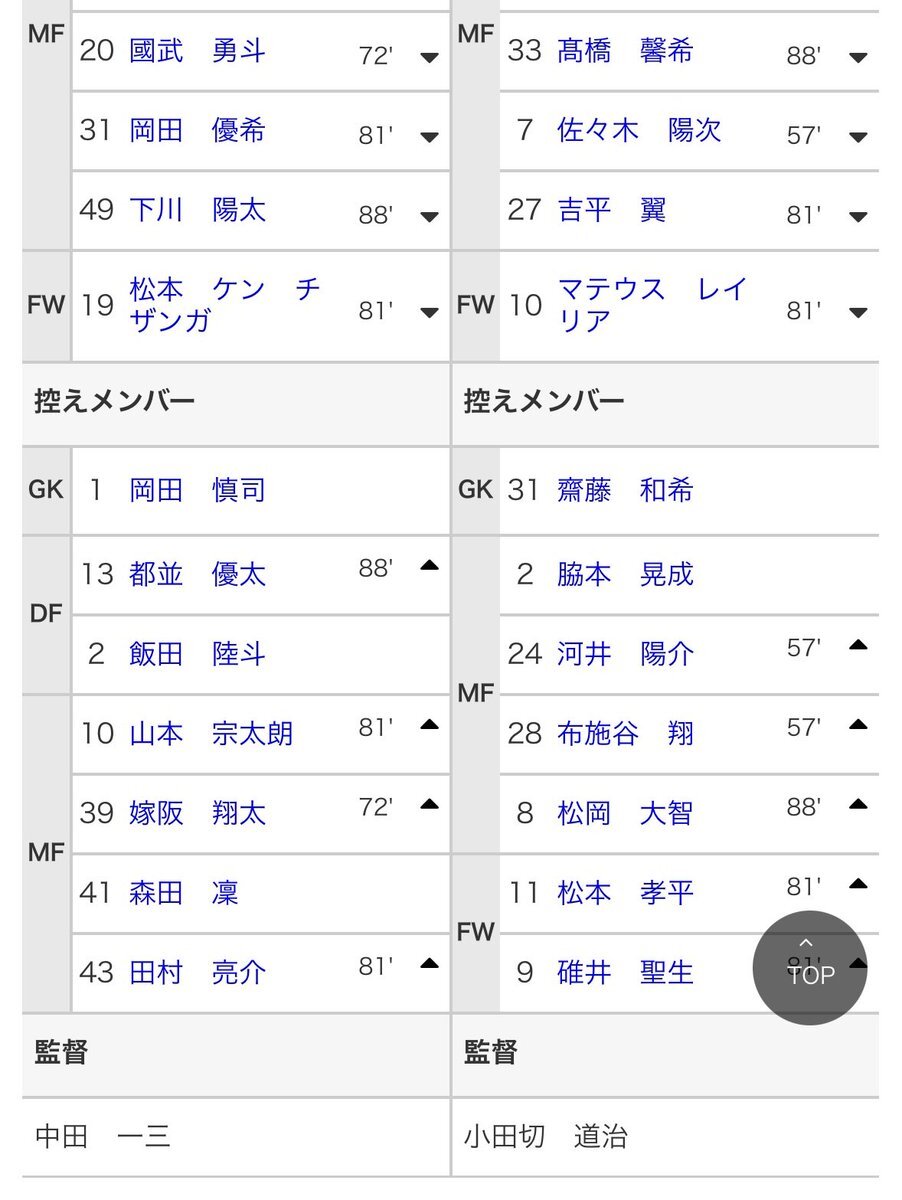The image size is (902, 1200).
Task: Open player 髙橋 馨希's page
Action: pyautogui.click(x=625, y=51)
